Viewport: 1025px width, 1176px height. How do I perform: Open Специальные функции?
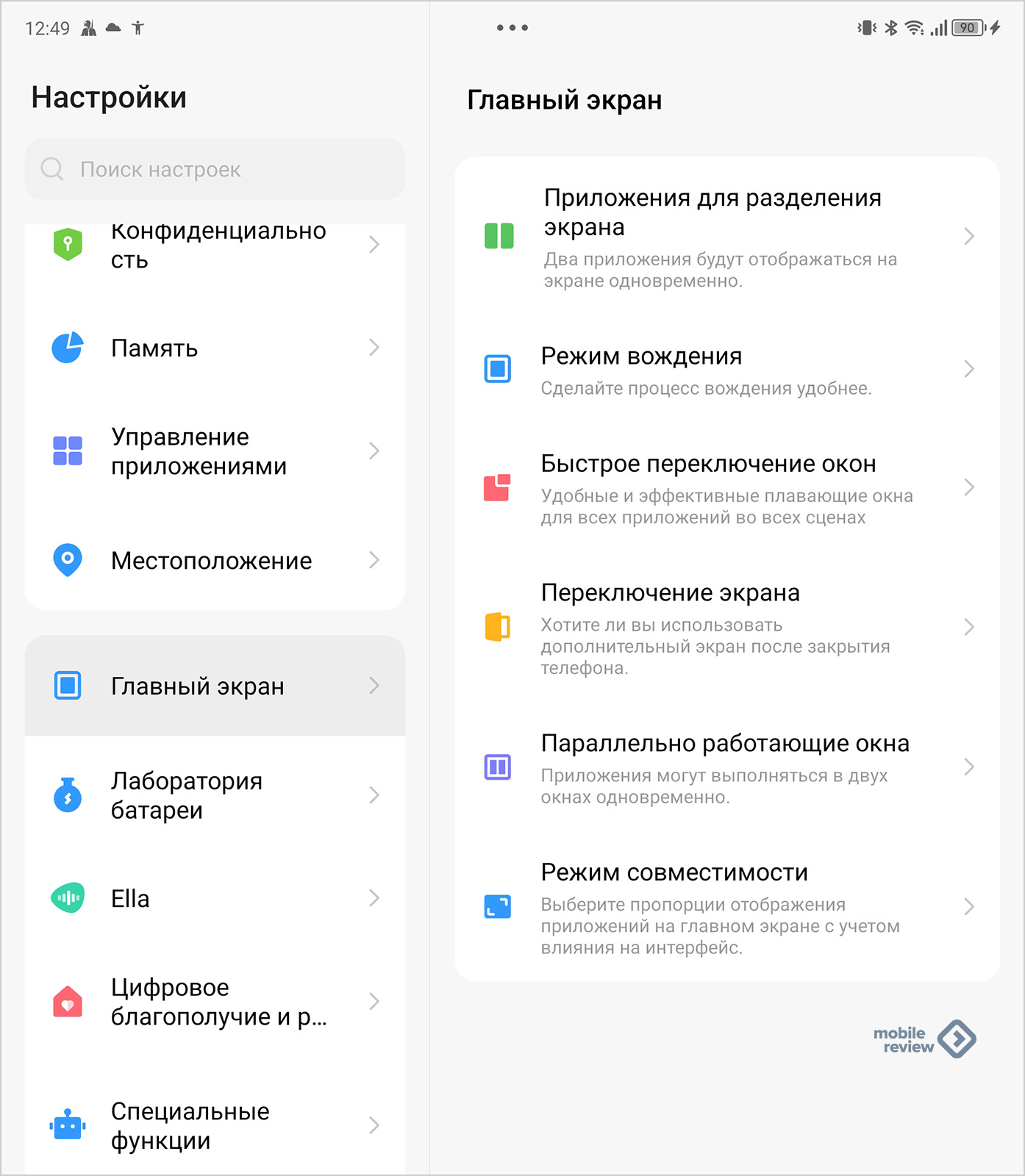(x=215, y=1125)
